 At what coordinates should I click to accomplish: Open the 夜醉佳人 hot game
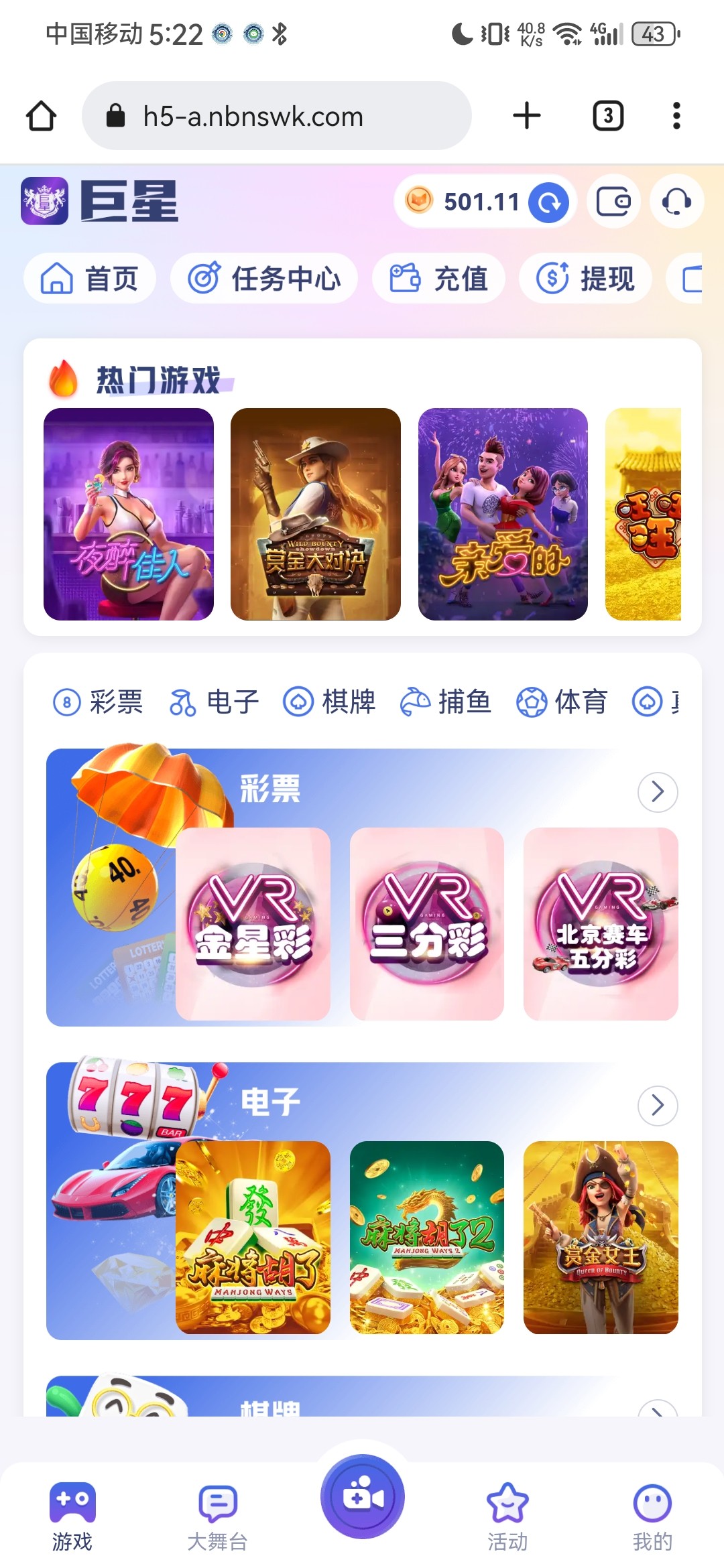tap(129, 514)
